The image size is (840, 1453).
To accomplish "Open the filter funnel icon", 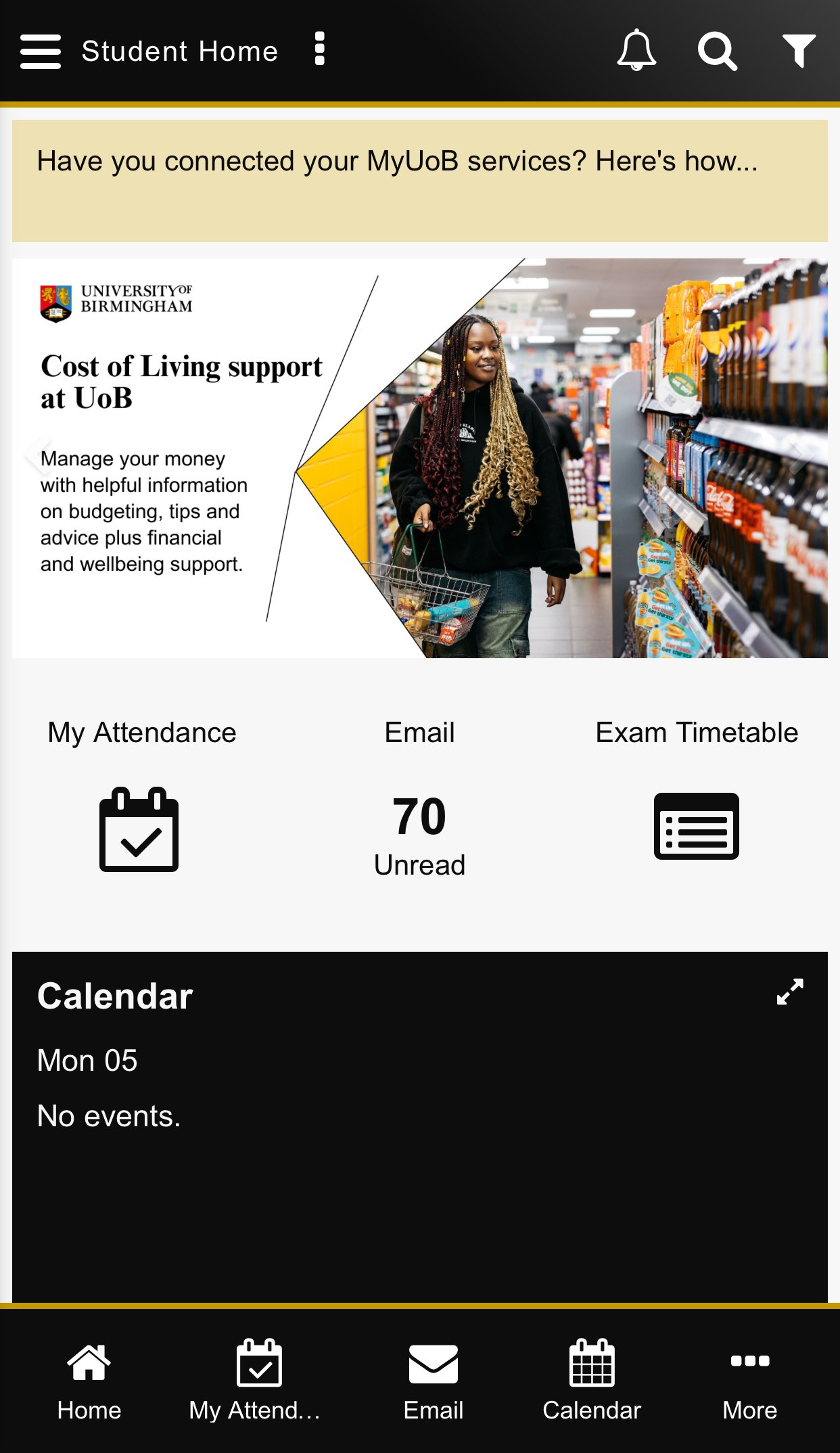I will (799, 51).
